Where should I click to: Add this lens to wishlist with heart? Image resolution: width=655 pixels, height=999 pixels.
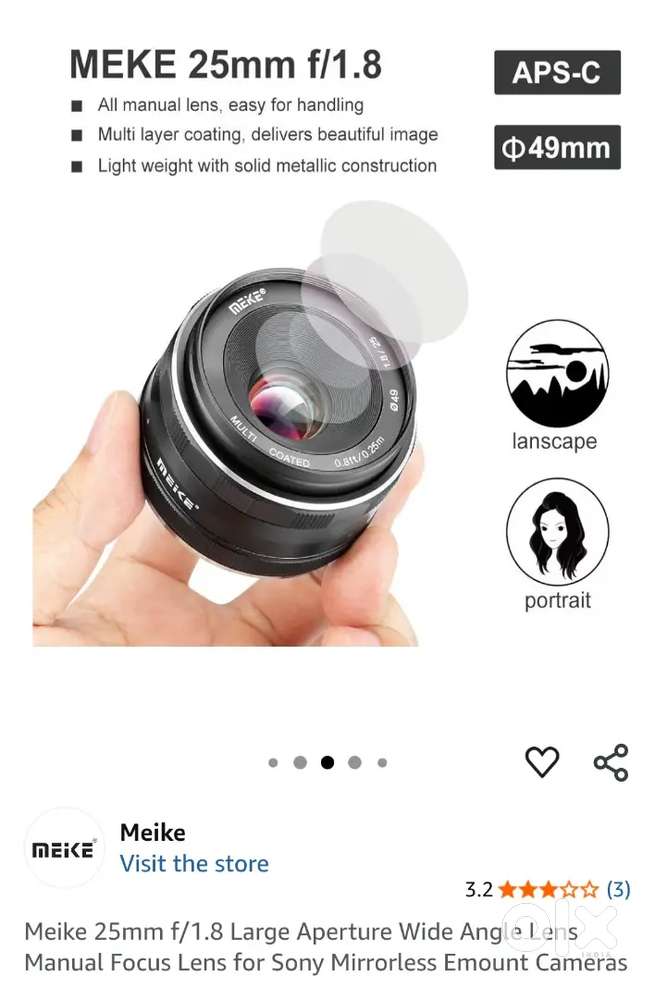pos(542,762)
